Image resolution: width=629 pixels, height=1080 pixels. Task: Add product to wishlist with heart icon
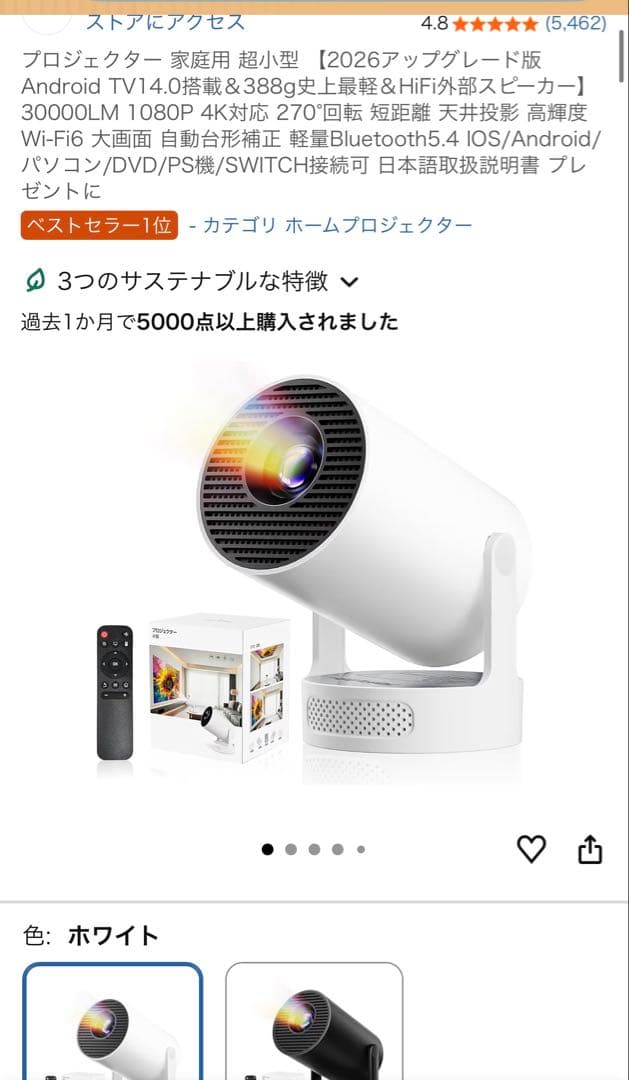[x=531, y=849]
